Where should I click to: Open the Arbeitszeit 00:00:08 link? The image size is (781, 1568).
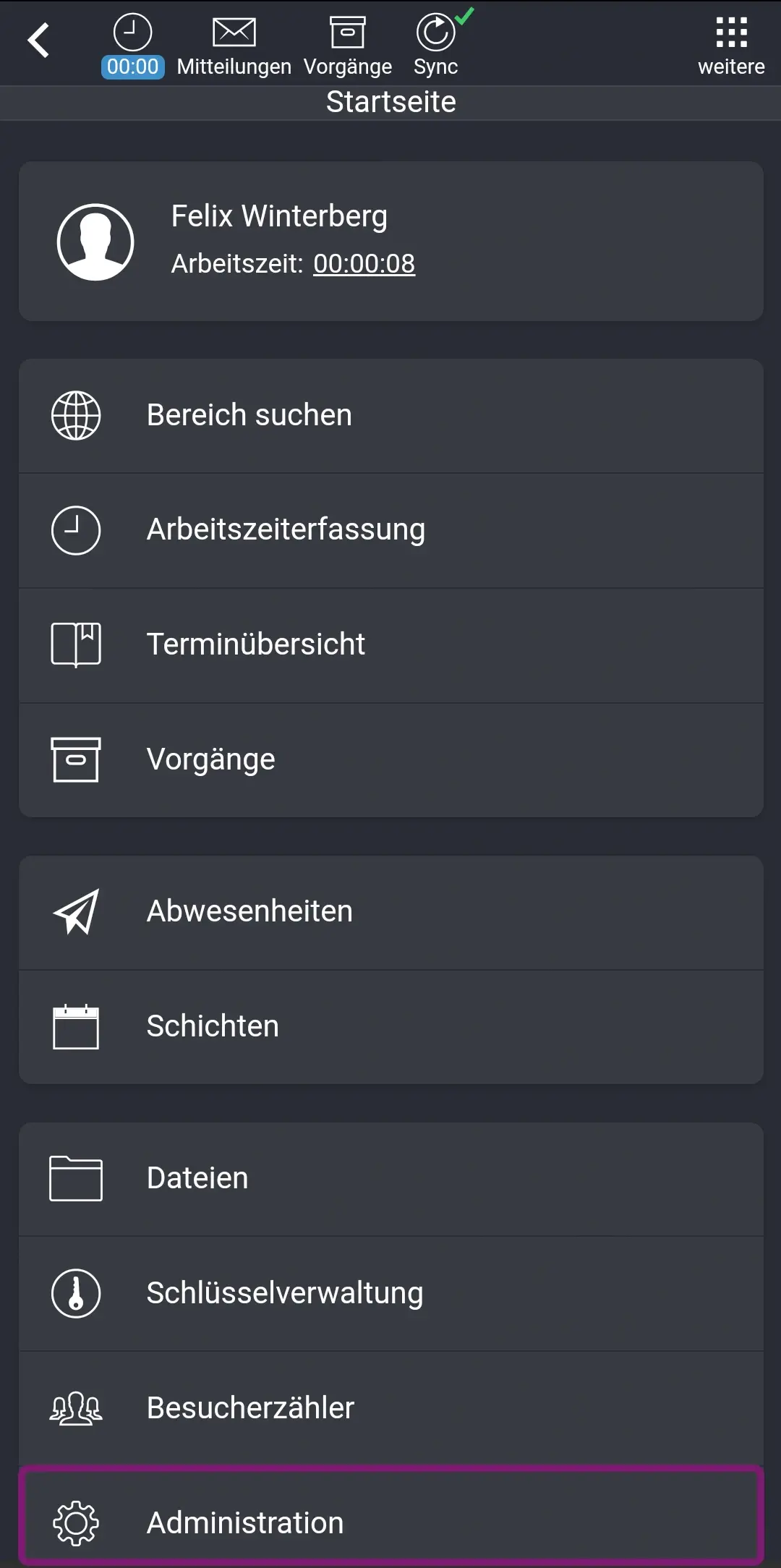coord(364,263)
